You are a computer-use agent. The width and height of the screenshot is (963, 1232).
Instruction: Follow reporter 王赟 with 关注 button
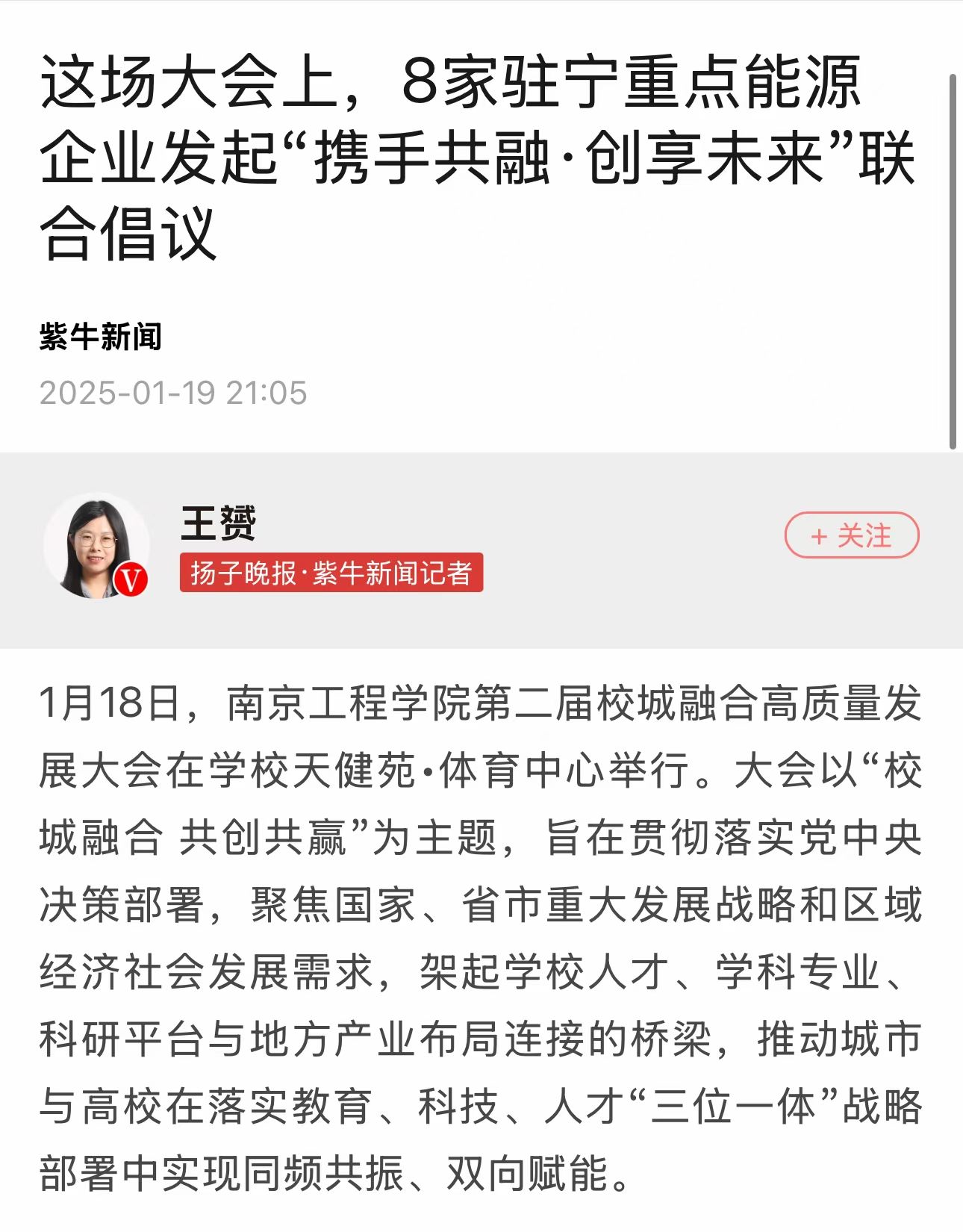[x=851, y=535]
